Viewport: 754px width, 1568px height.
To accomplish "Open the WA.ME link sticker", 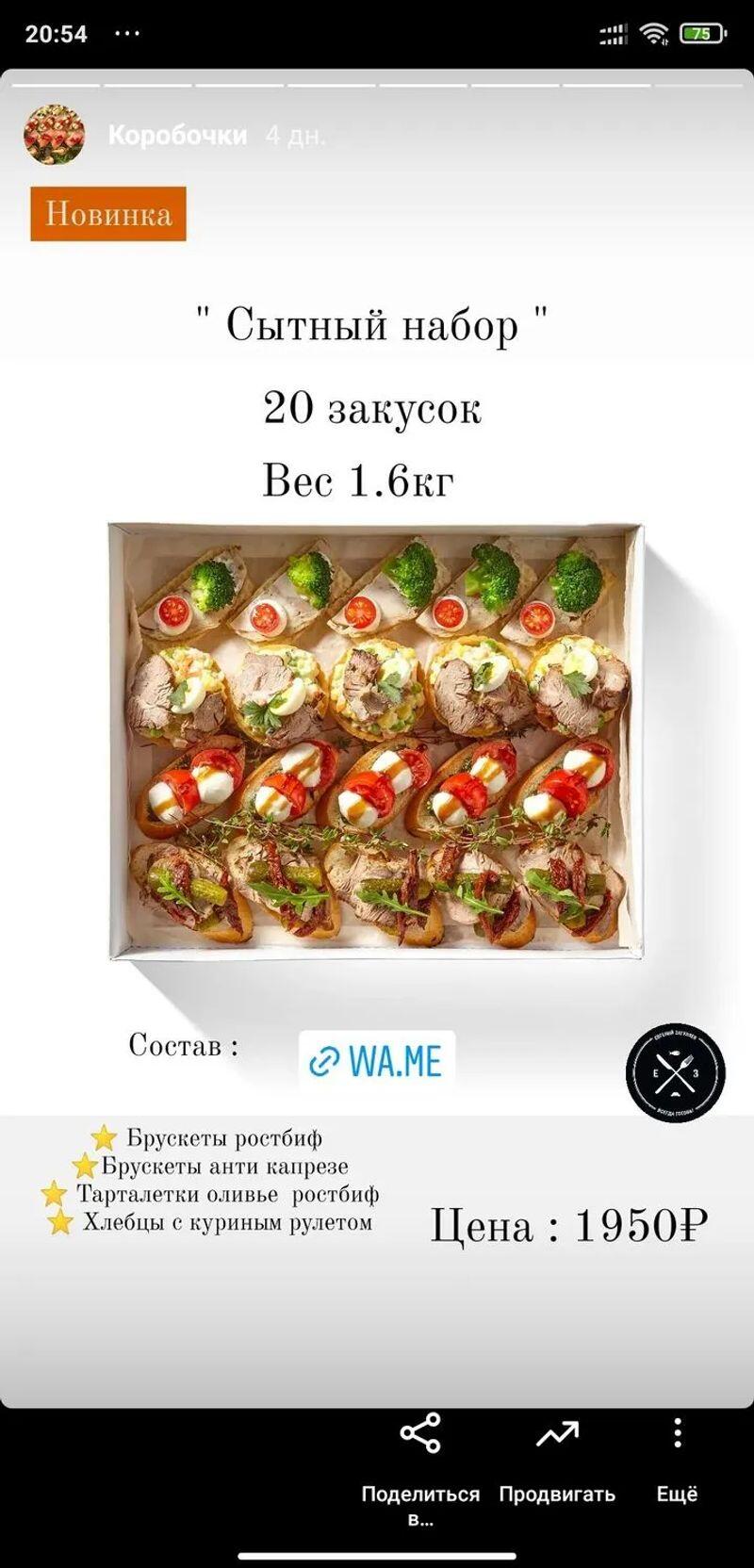I will click(x=377, y=1061).
